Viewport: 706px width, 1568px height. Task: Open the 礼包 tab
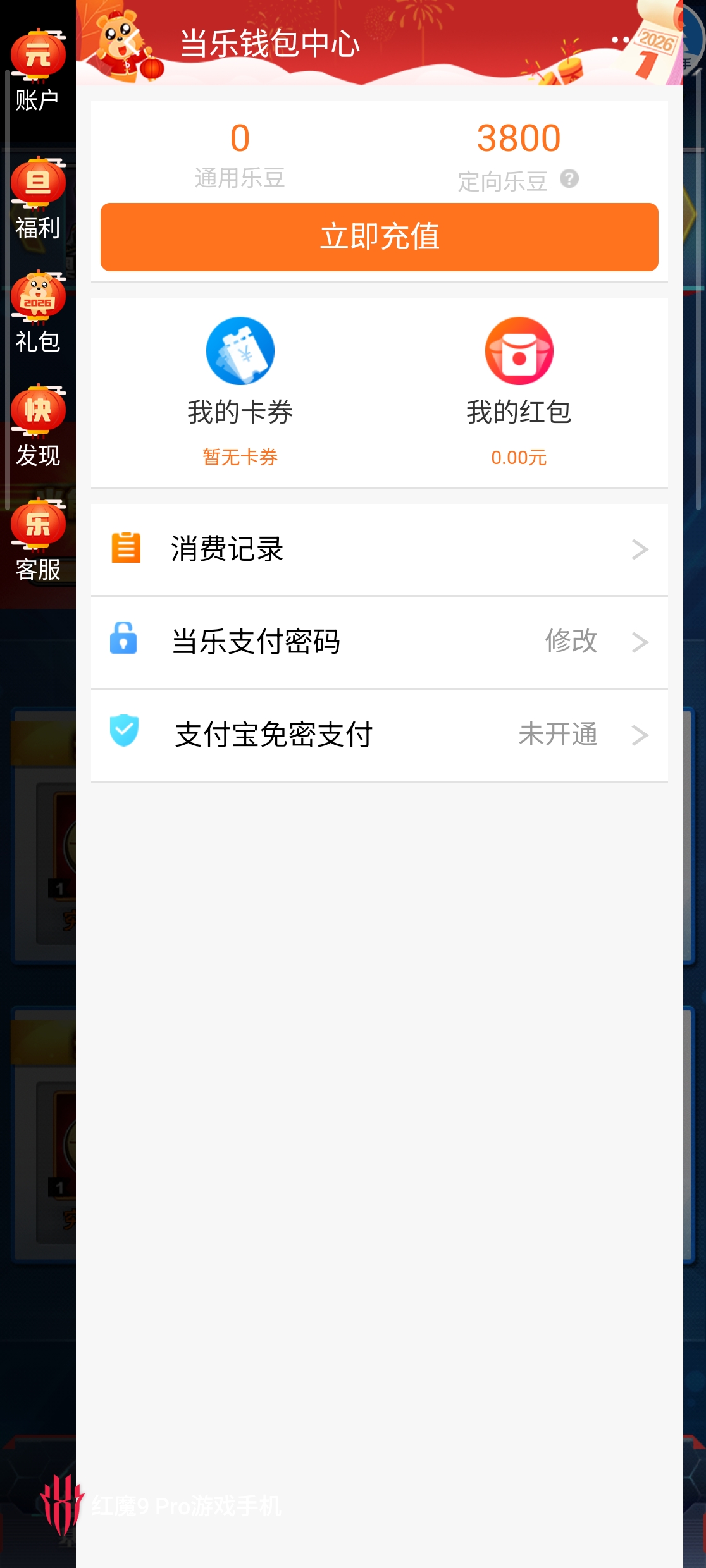pyautogui.click(x=38, y=312)
